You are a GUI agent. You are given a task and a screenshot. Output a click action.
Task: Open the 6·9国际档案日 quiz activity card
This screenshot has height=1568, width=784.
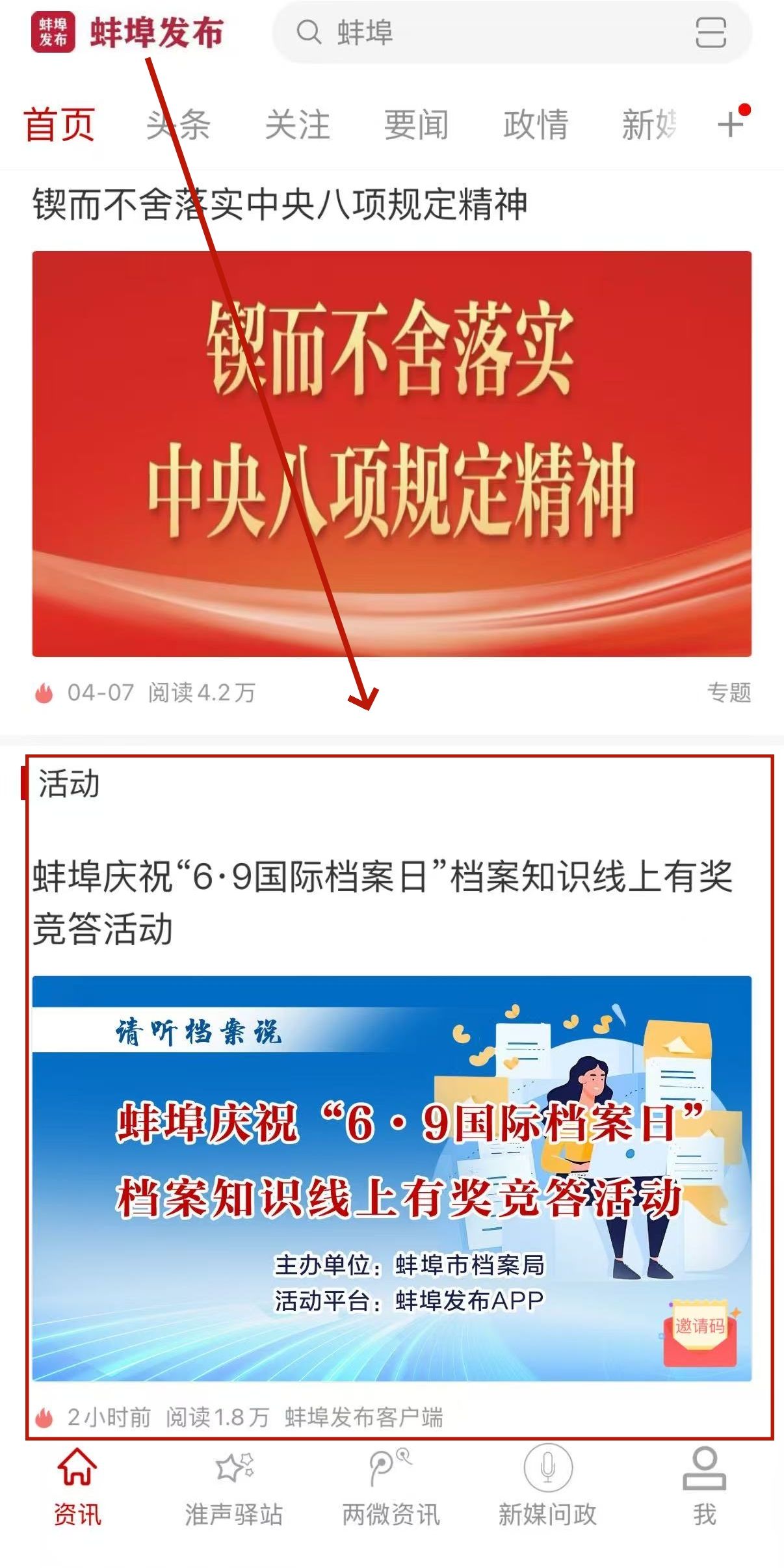click(x=391, y=1177)
